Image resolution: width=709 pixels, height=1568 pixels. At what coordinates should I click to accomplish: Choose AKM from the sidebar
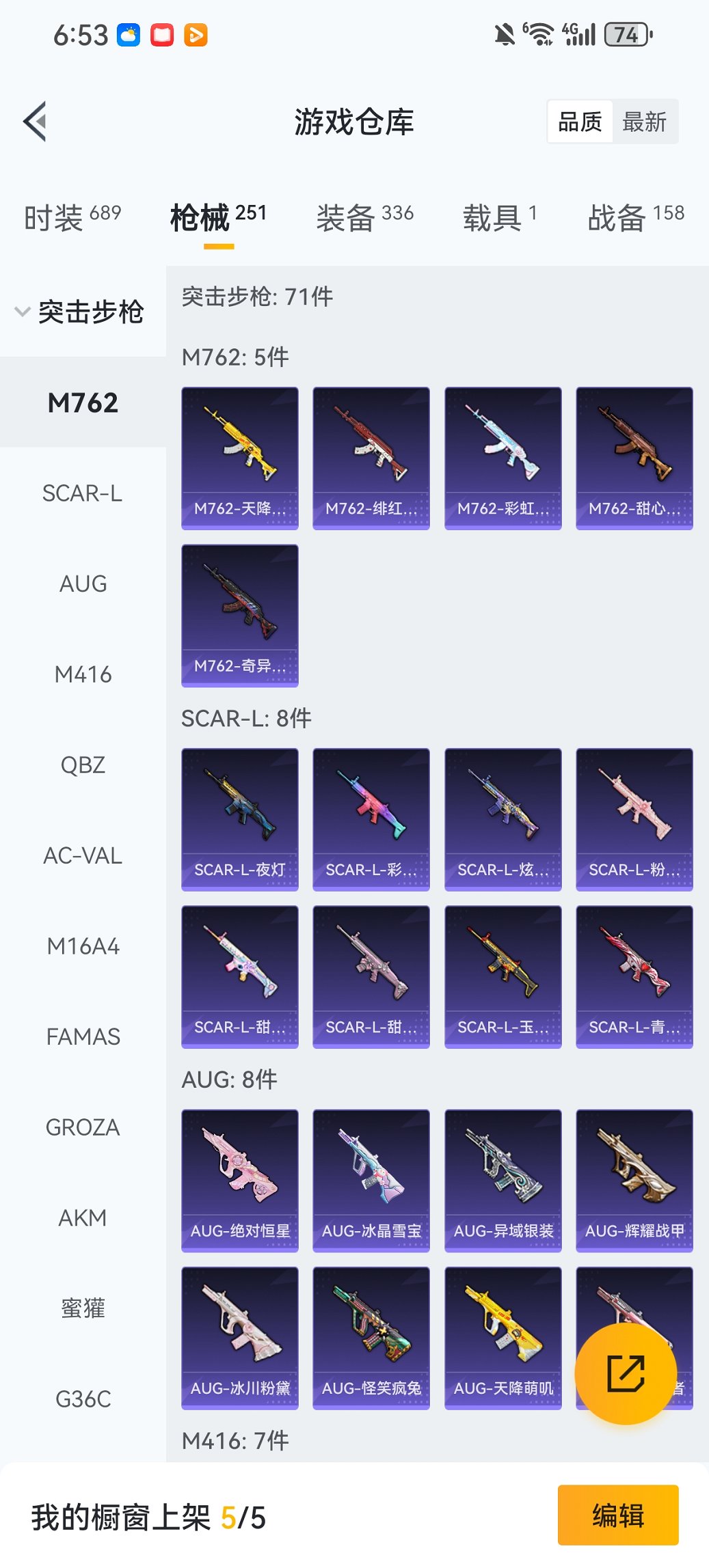83,1218
